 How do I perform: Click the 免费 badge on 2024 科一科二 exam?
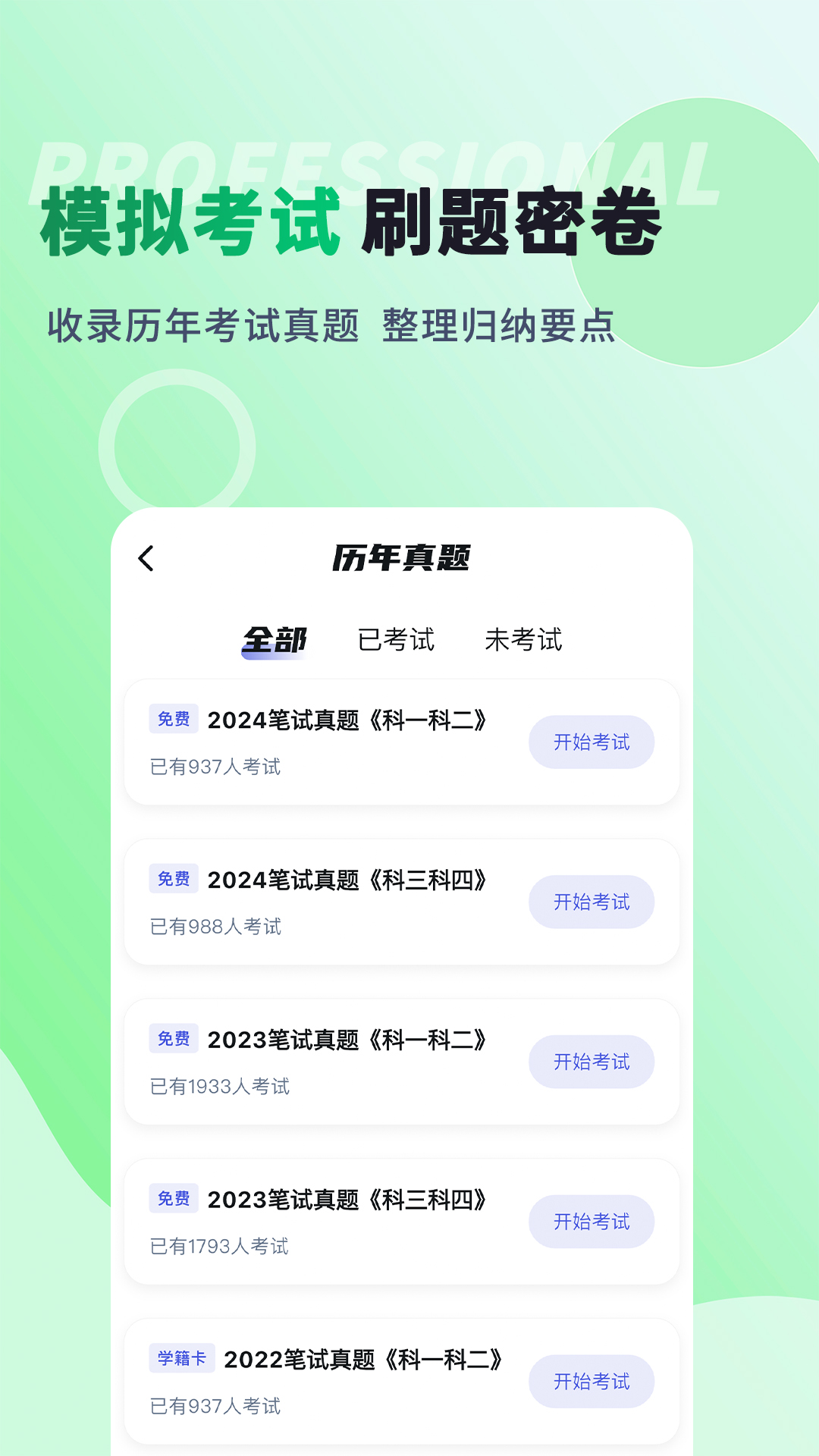(x=174, y=717)
